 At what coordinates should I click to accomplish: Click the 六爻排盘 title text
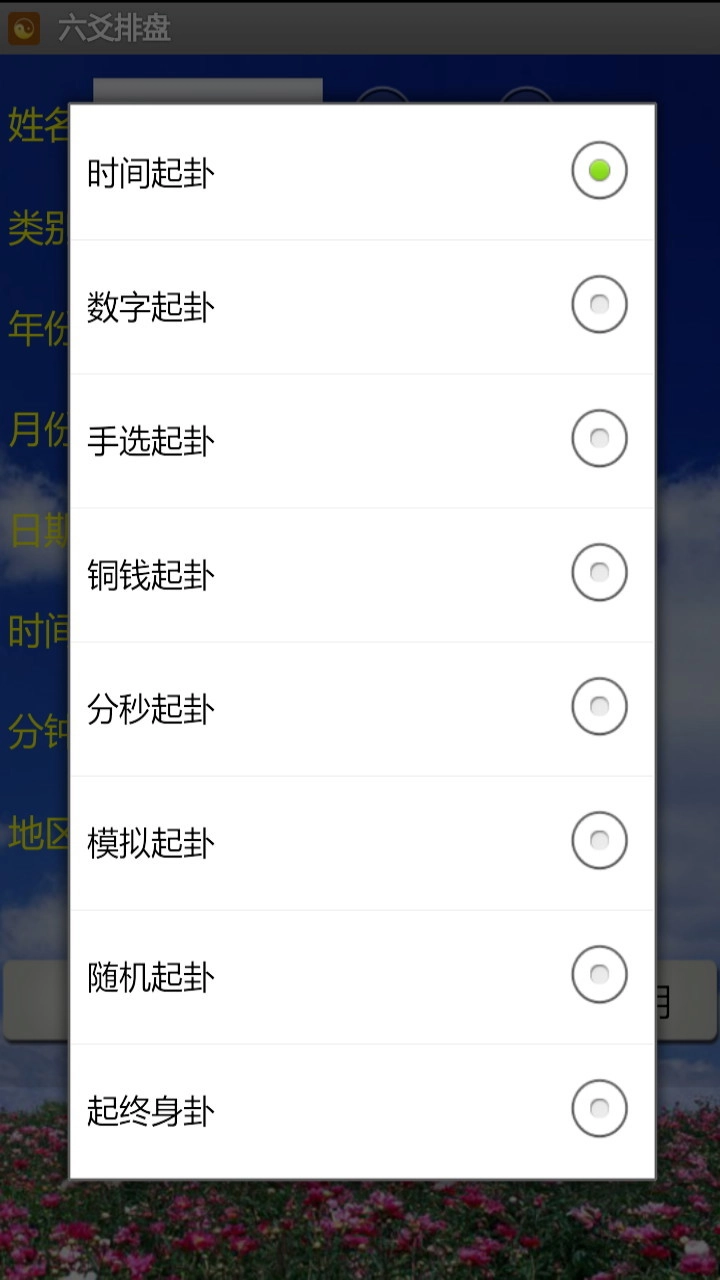point(113,29)
